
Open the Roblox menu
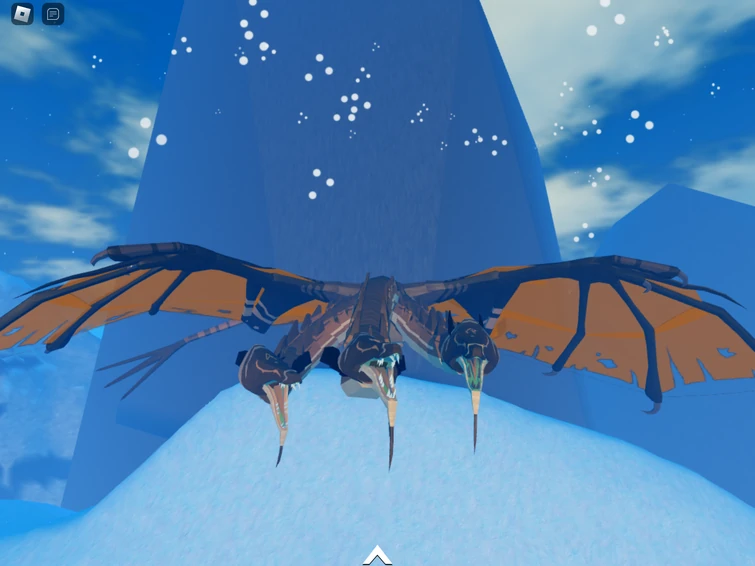22,14
